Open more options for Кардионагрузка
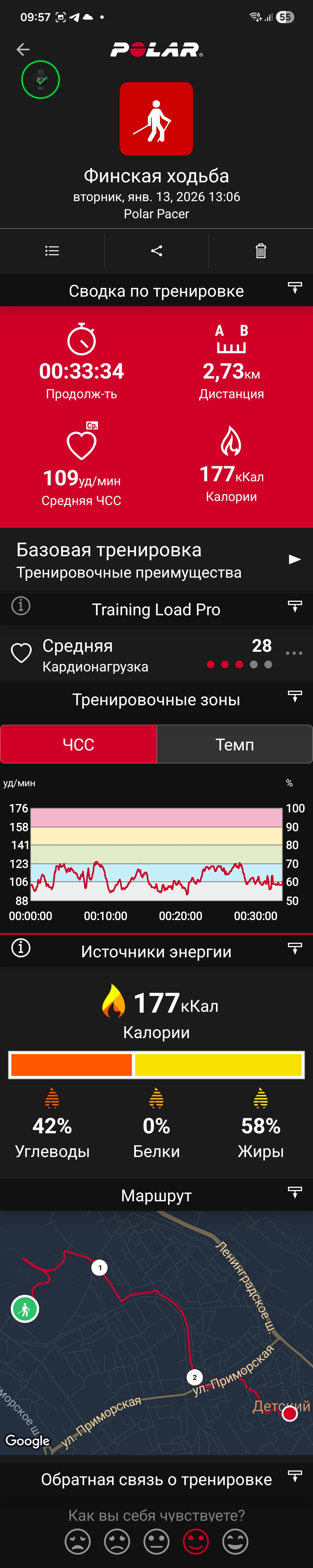 click(x=294, y=653)
